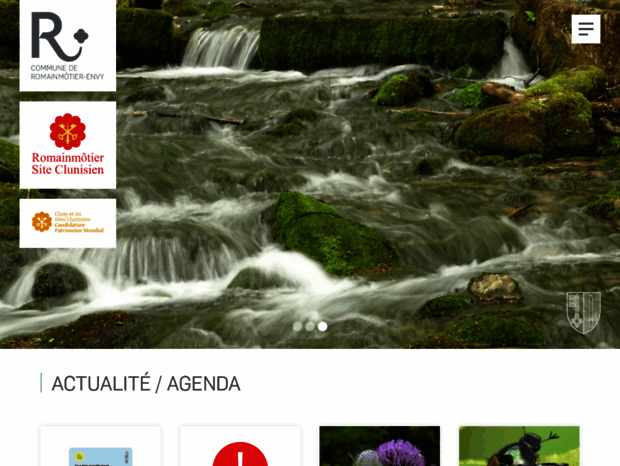Show the first carousel slide
Screen dimensions: 620x466
pos(297,326)
